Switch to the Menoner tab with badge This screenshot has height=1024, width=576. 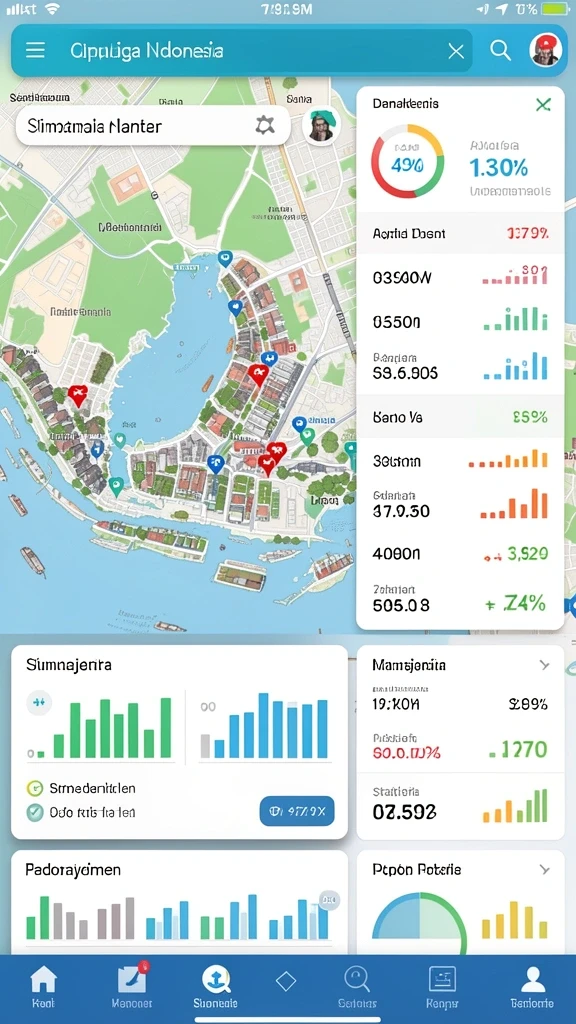pos(132,986)
